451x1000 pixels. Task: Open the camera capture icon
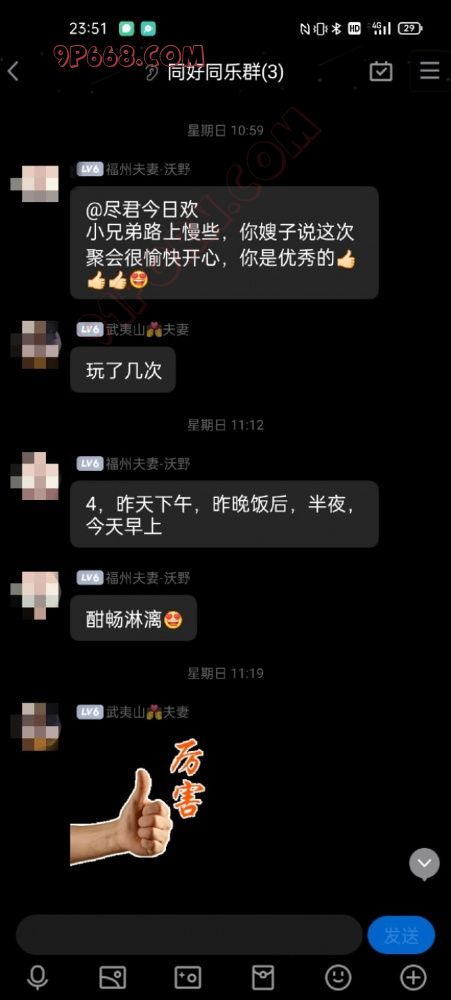tap(188, 977)
